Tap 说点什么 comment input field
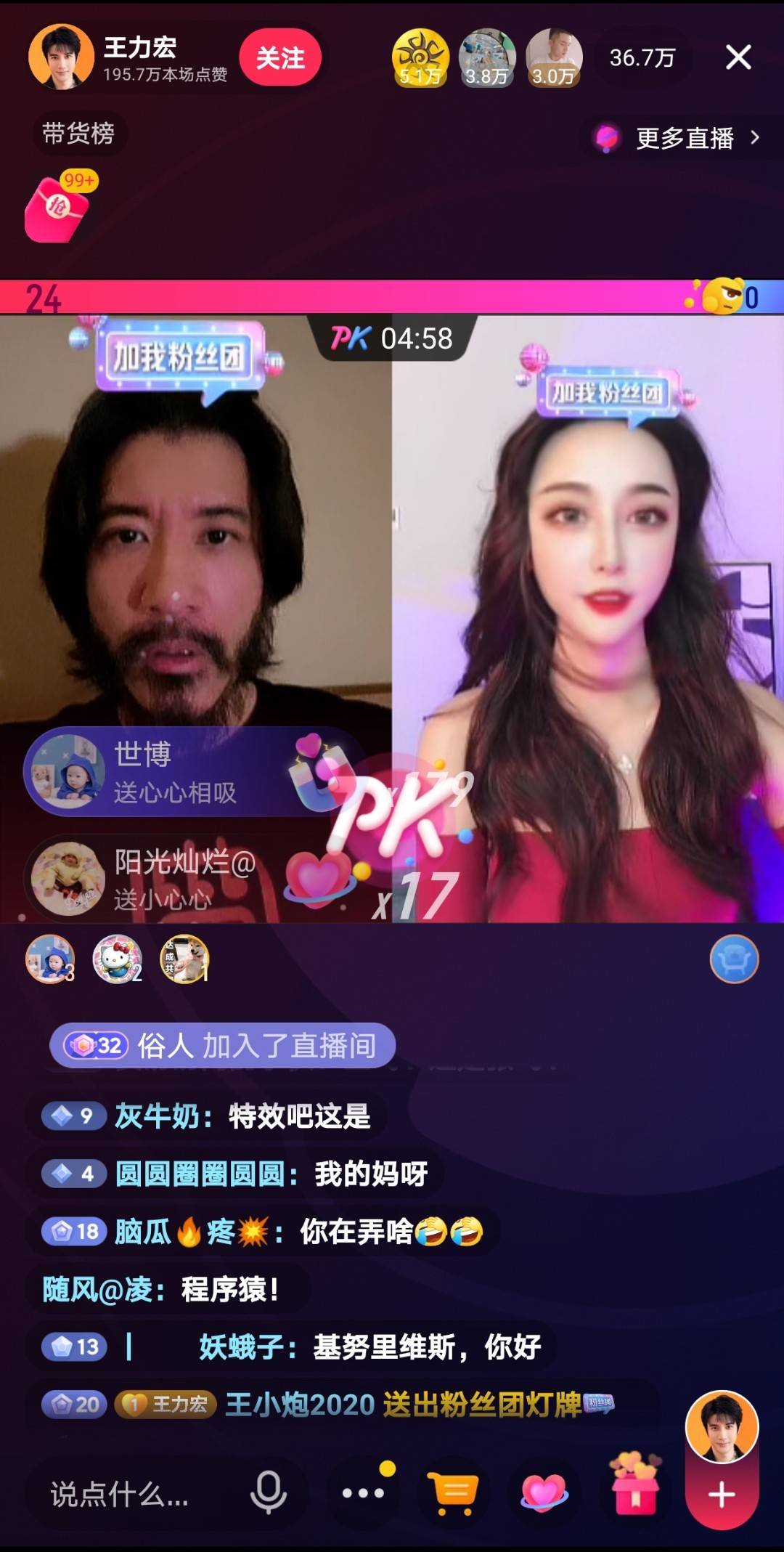784x1552 pixels. (x=120, y=1494)
